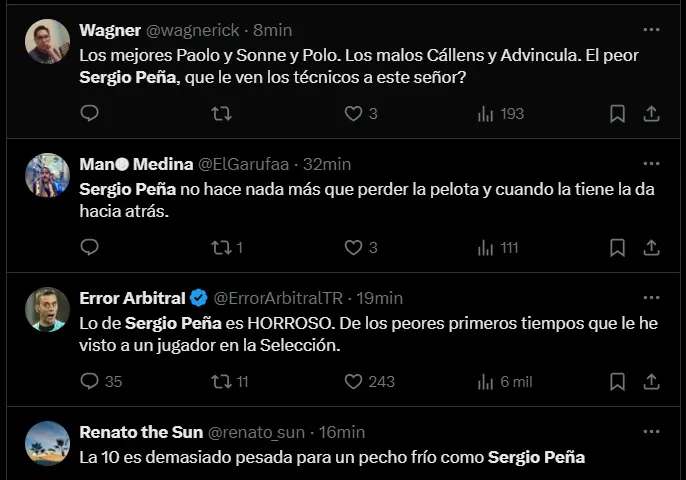
Task: Retweet Man Medina's tweet
Action: pyautogui.click(x=224, y=248)
